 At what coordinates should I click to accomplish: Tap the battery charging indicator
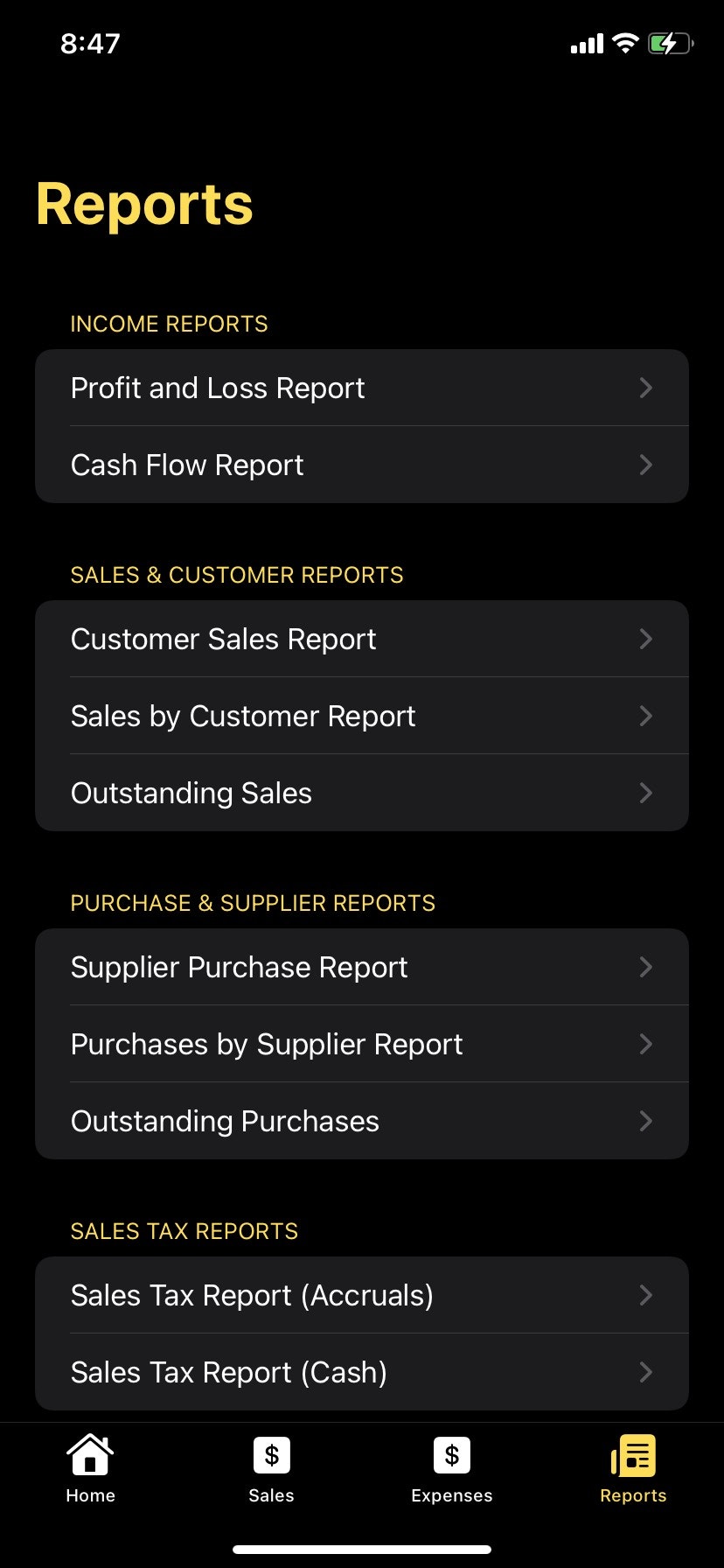click(x=669, y=42)
